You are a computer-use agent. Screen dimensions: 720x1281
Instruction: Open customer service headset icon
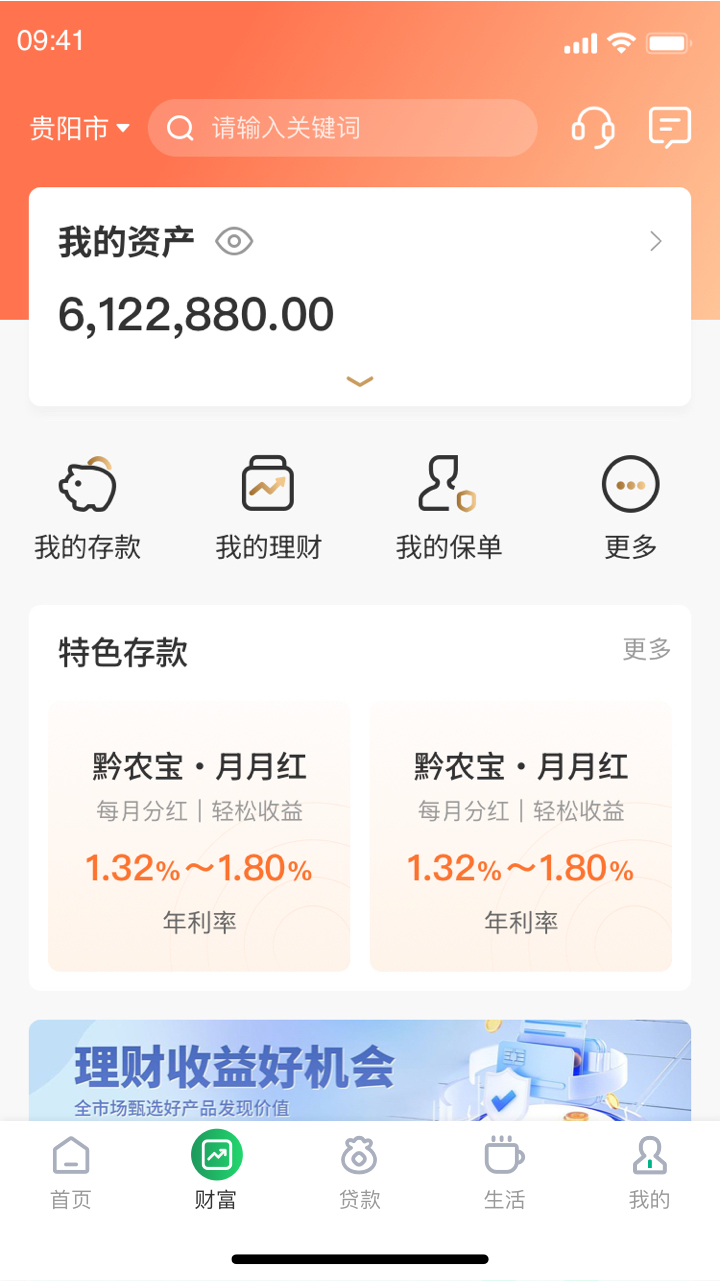[x=591, y=128]
